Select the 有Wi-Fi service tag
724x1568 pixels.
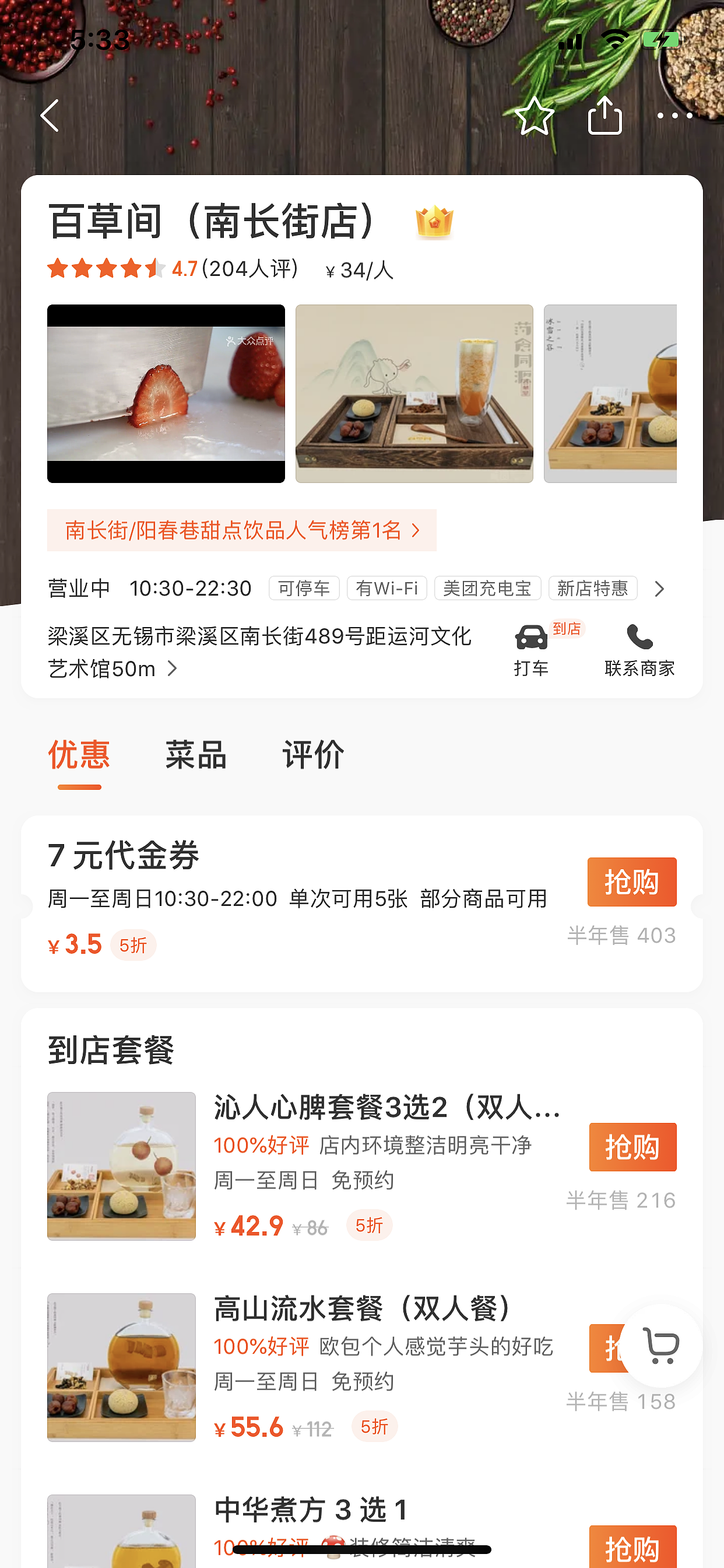[386, 588]
